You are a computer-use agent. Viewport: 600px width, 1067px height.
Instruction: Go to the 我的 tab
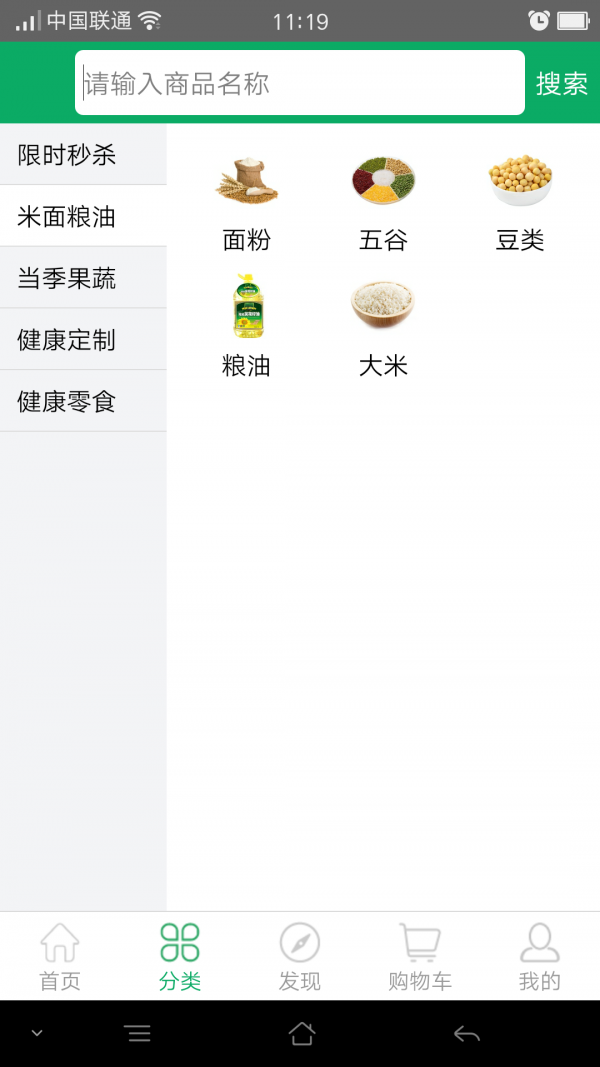[x=540, y=956]
